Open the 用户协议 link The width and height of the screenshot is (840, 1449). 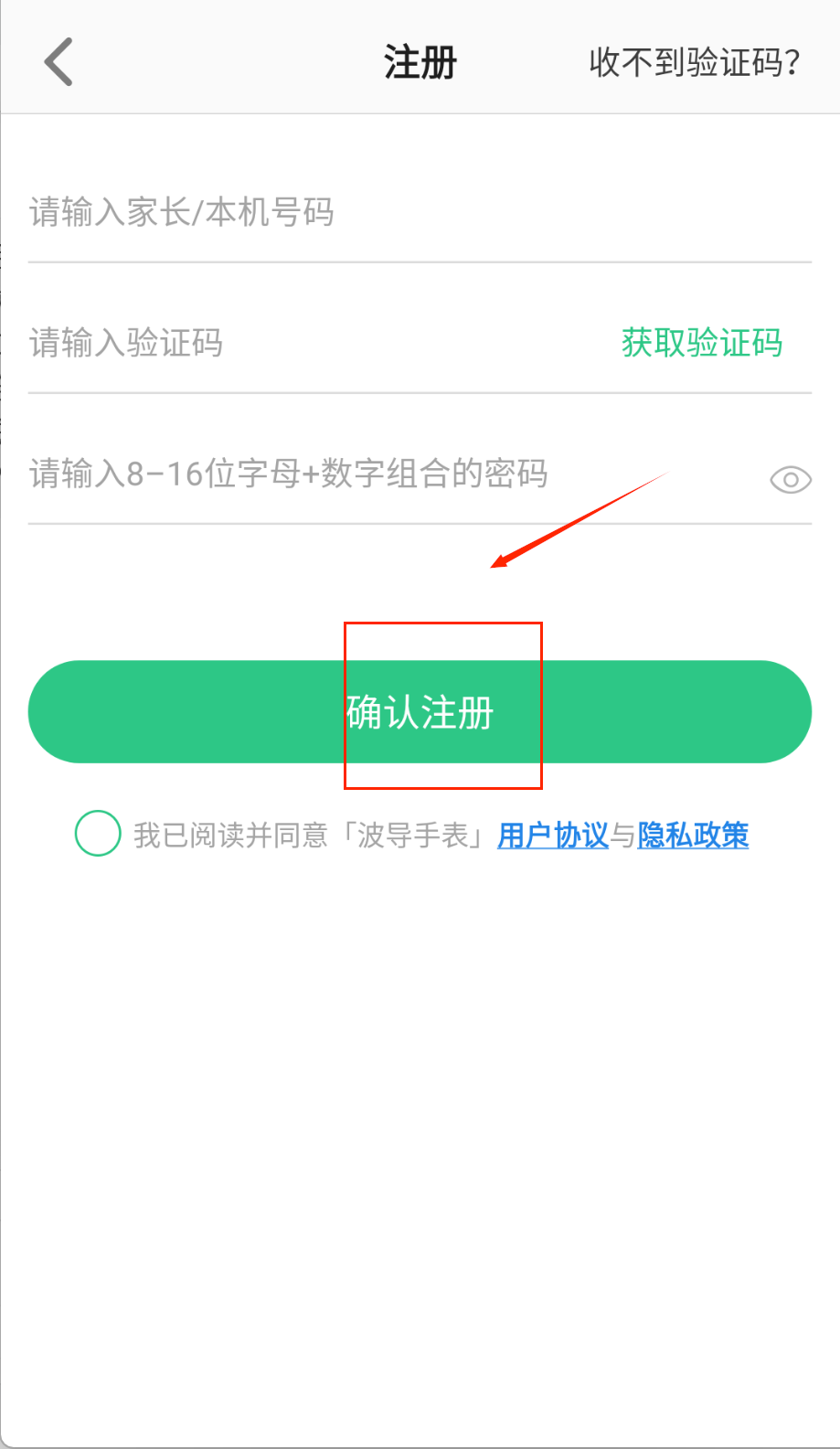click(x=553, y=835)
